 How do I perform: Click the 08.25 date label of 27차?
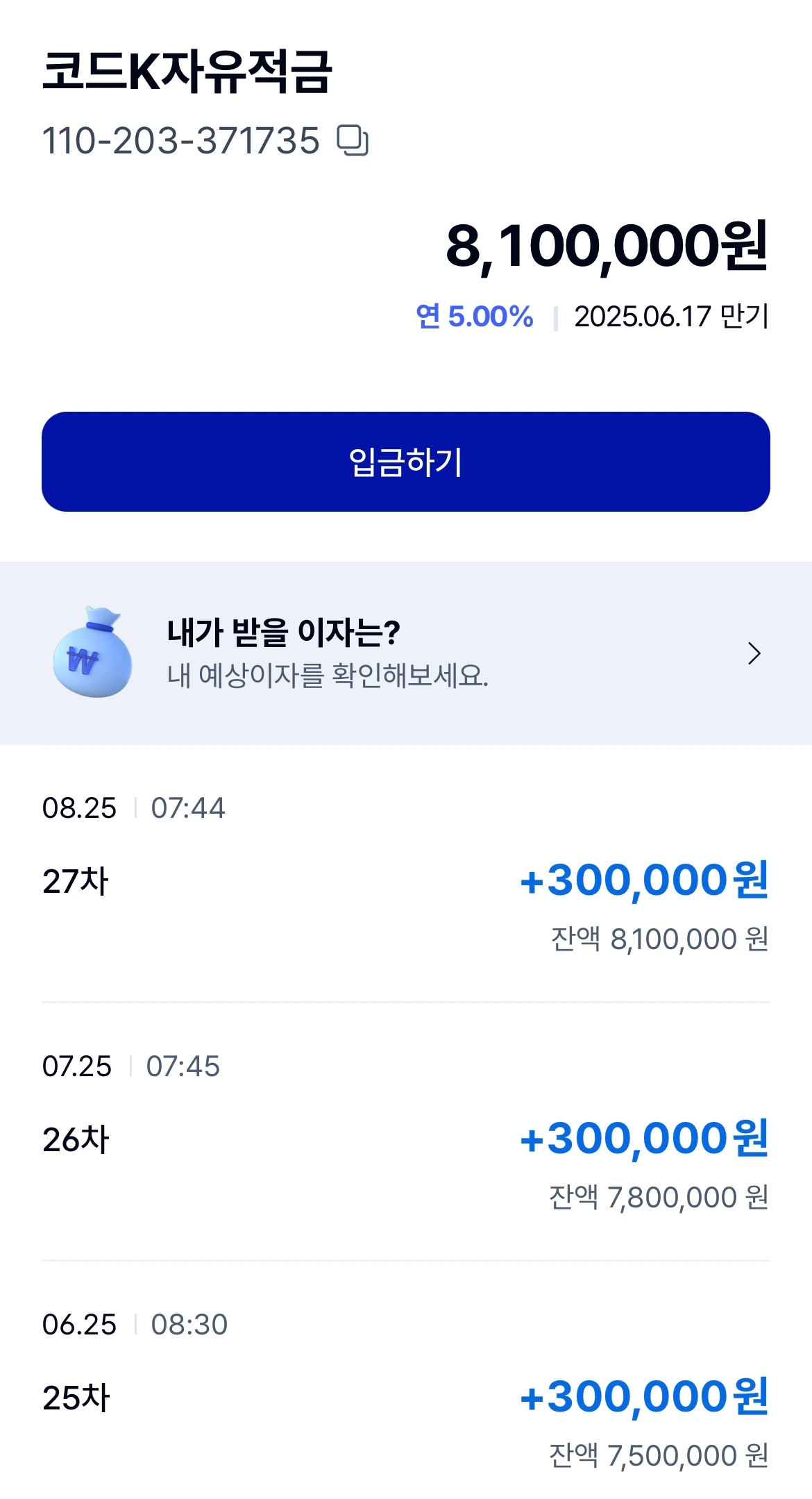point(78,807)
